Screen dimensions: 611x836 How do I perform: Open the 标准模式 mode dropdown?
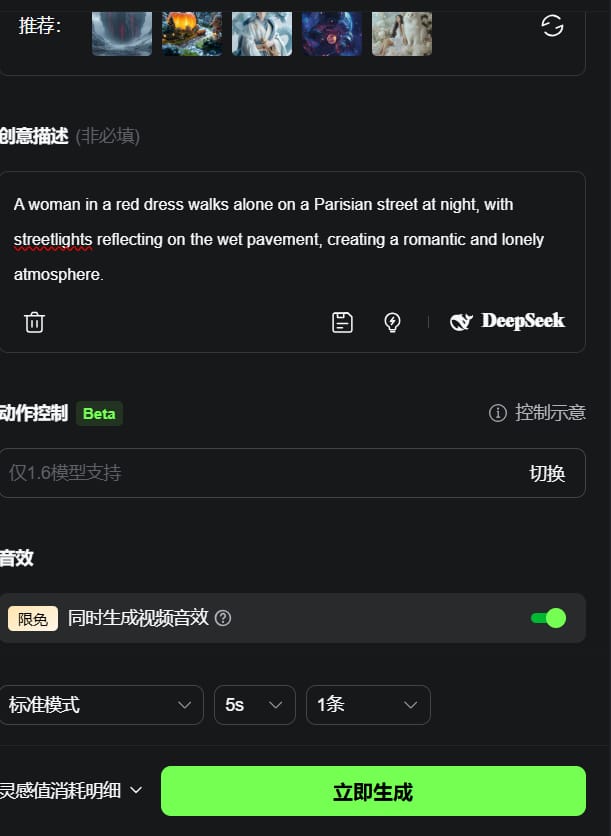pos(100,705)
